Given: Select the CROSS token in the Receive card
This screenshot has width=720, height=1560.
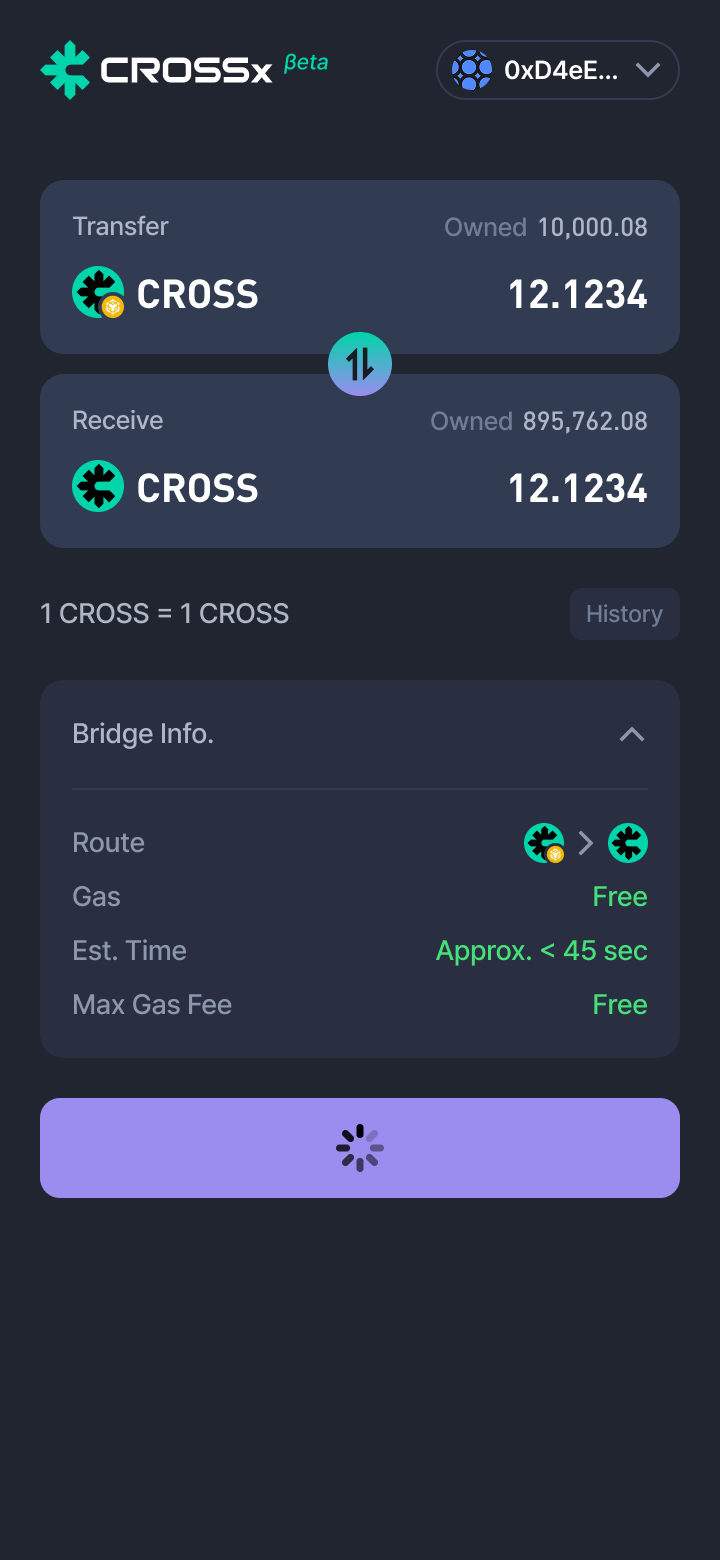Looking at the screenshot, I should pyautogui.click(x=166, y=487).
